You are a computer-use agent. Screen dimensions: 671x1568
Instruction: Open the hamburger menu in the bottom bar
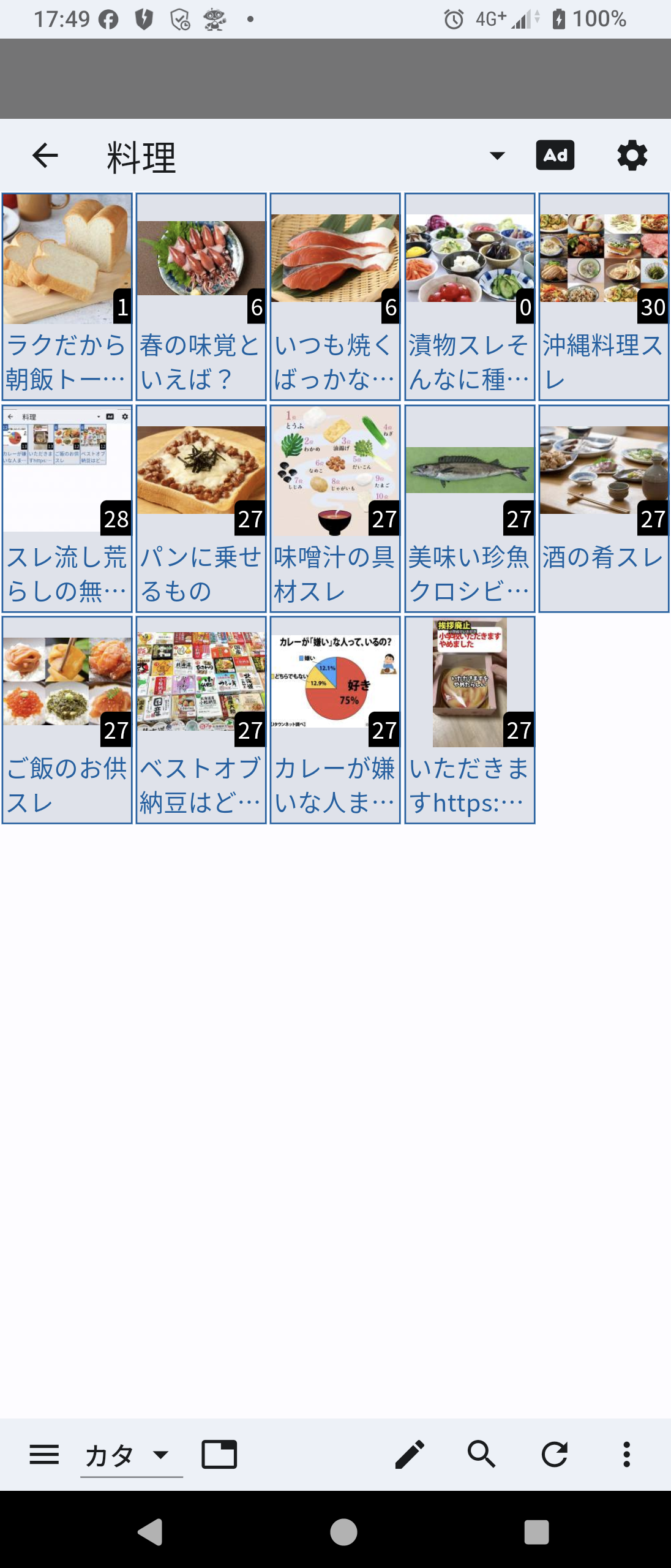pyautogui.click(x=44, y=1454)
